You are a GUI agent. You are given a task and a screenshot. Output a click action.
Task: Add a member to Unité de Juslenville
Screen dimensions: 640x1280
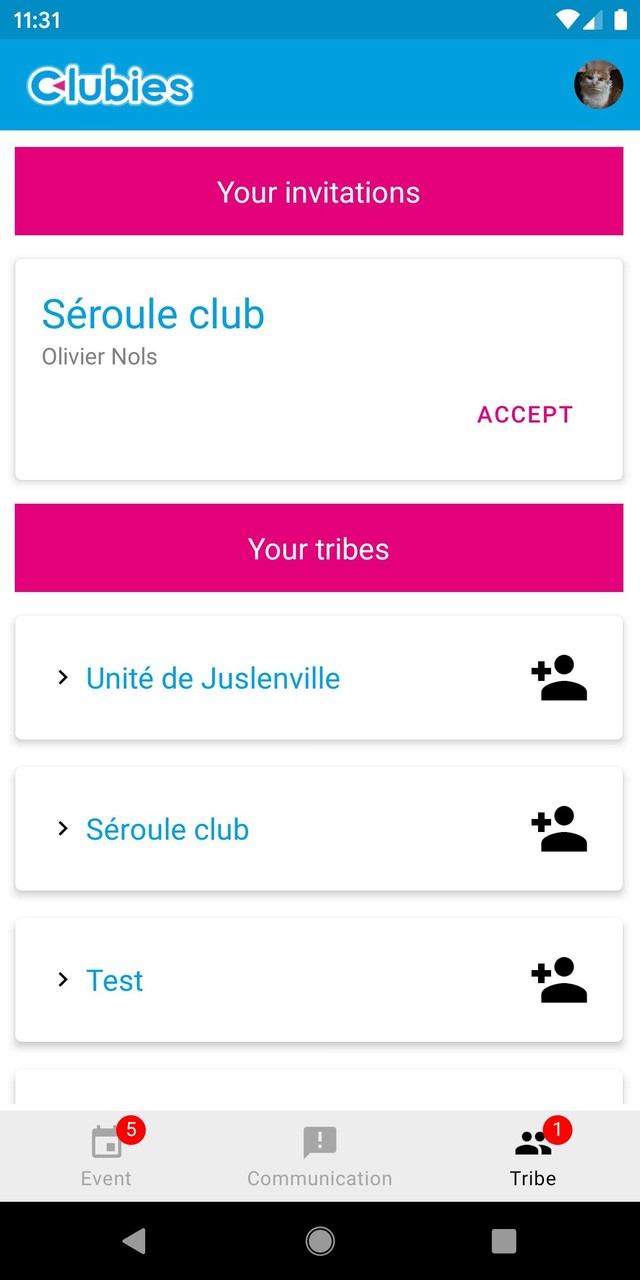559,678
